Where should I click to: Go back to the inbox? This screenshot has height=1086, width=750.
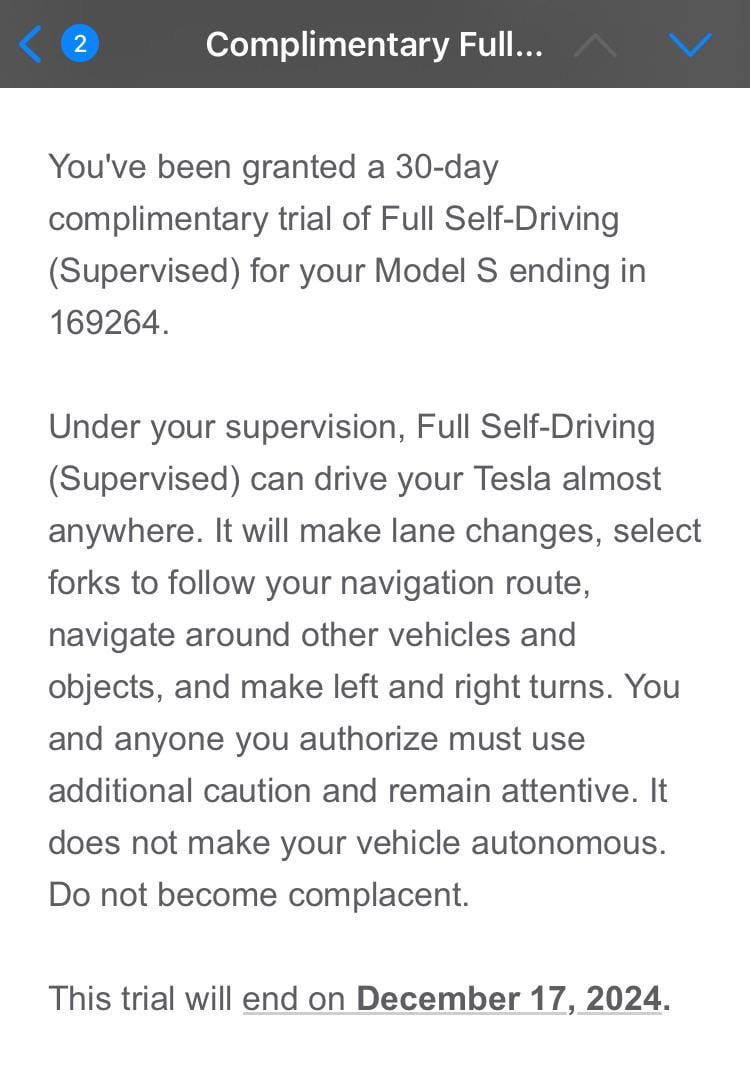(x=32, y=44)
